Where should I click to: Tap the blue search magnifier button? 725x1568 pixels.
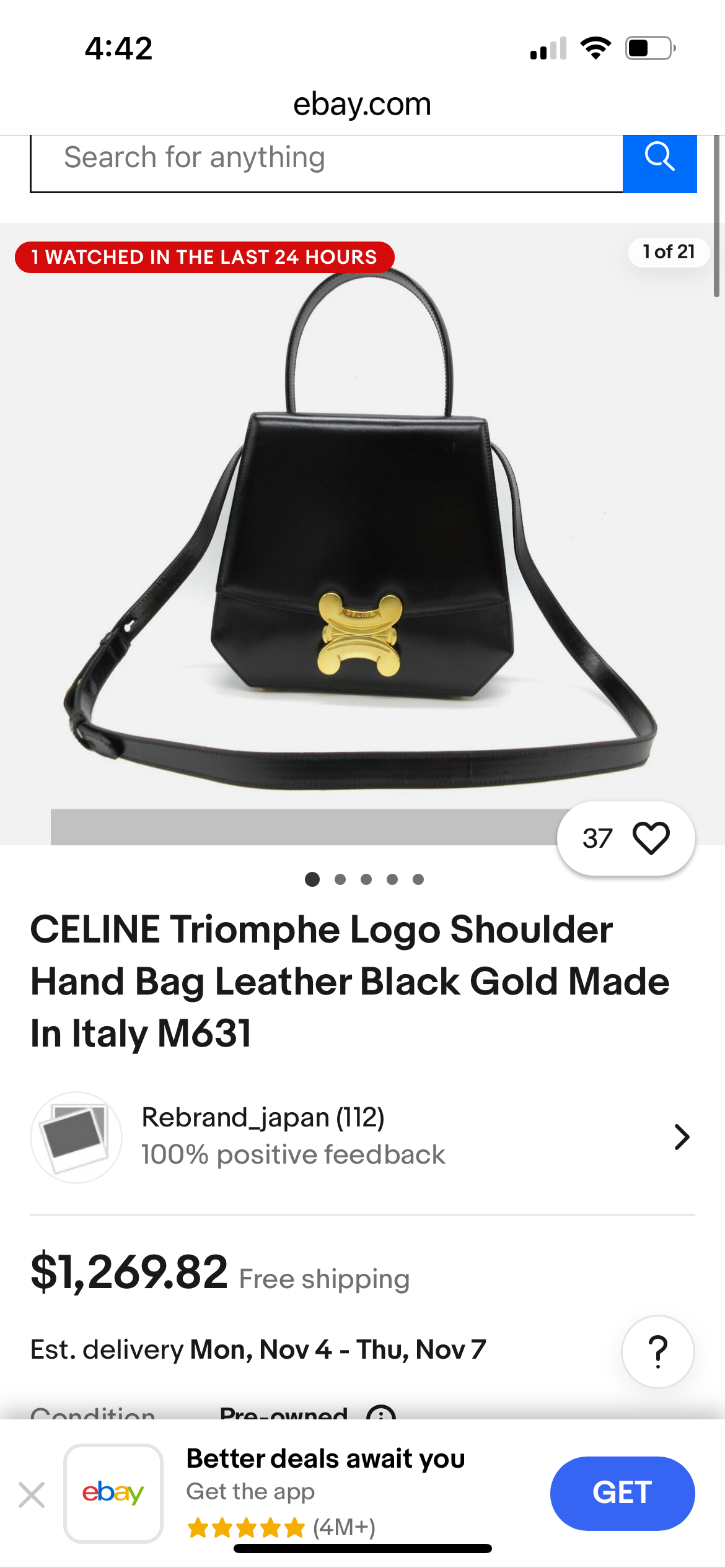click(x=659, y=159)
